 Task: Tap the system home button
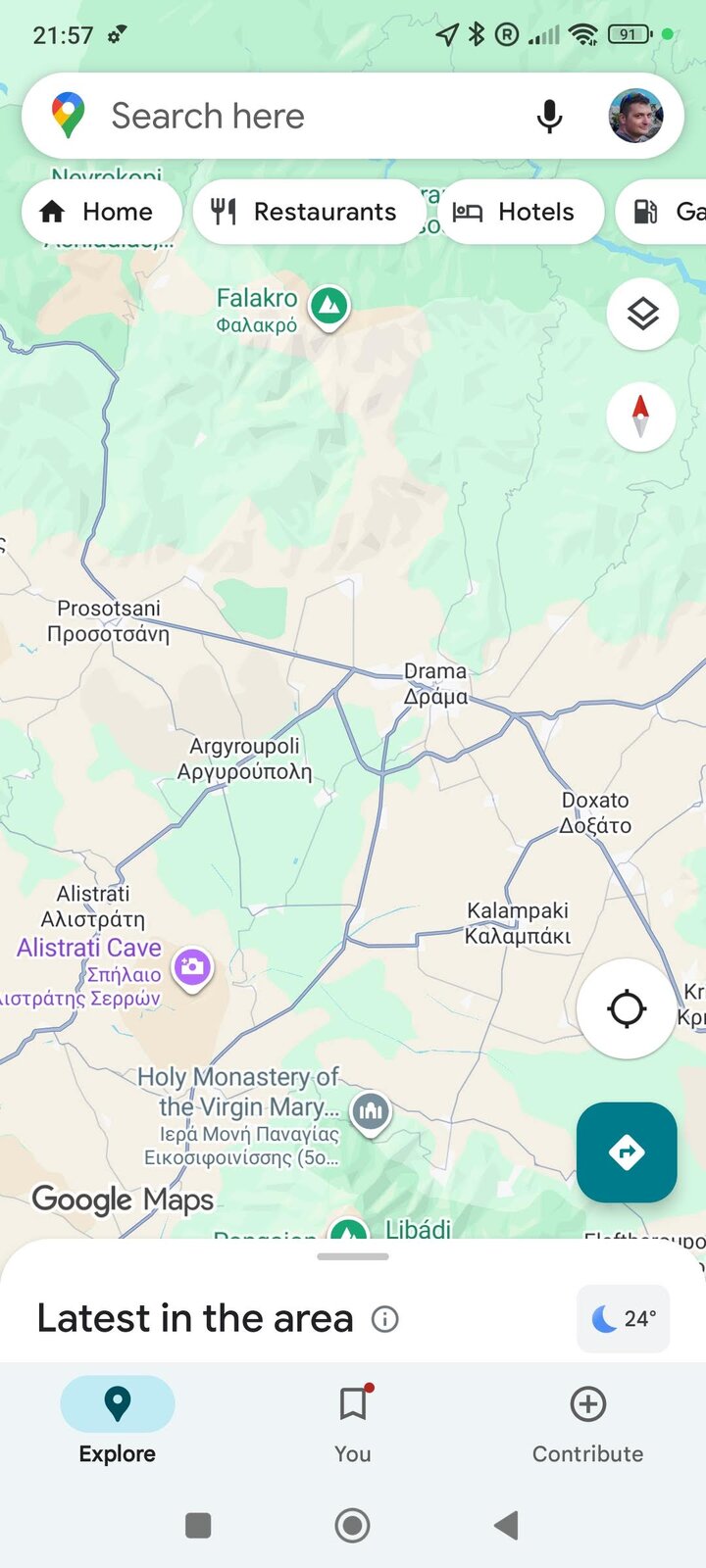tap(353, 1525)
